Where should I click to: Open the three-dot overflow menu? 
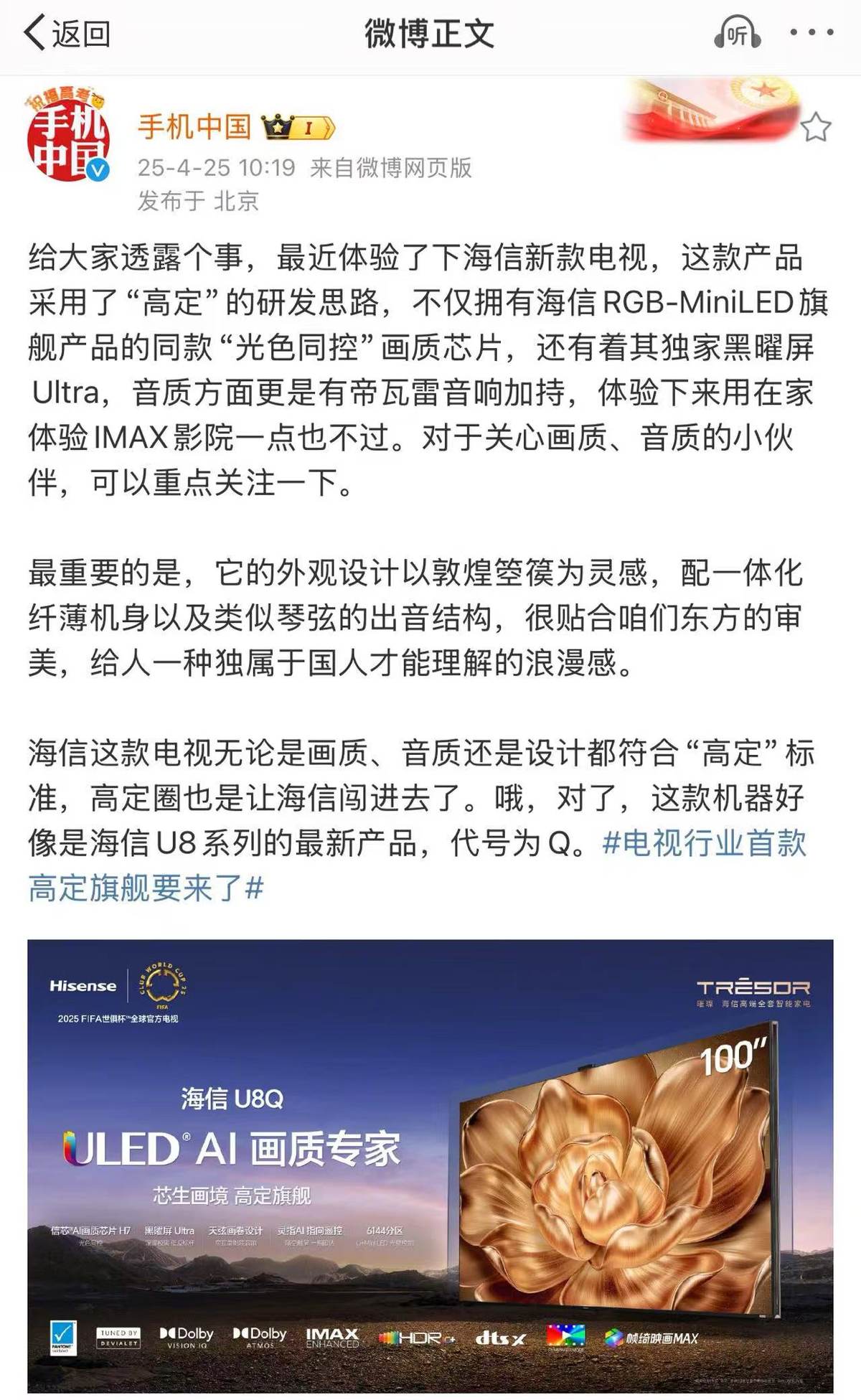tap(811, 33)
